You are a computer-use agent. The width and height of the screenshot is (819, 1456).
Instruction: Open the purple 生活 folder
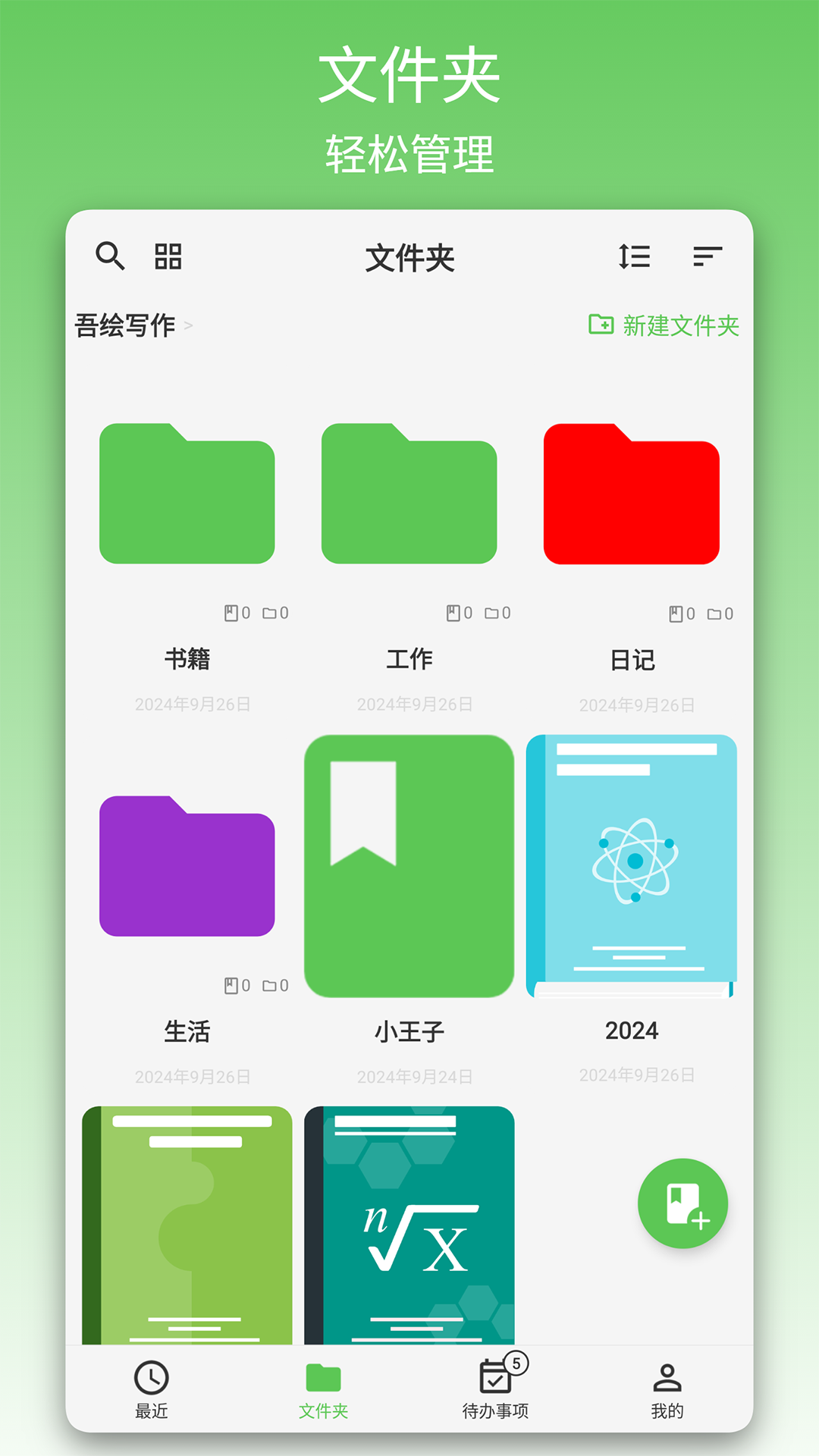[189, 864]
